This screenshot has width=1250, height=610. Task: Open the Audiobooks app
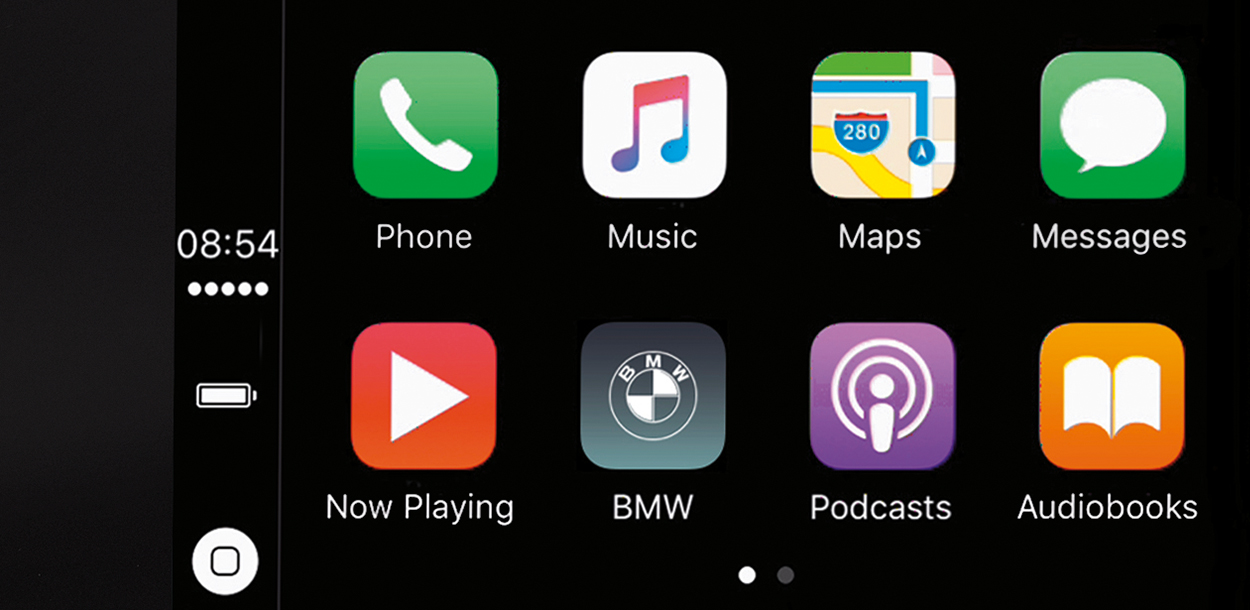(1111, 396)
